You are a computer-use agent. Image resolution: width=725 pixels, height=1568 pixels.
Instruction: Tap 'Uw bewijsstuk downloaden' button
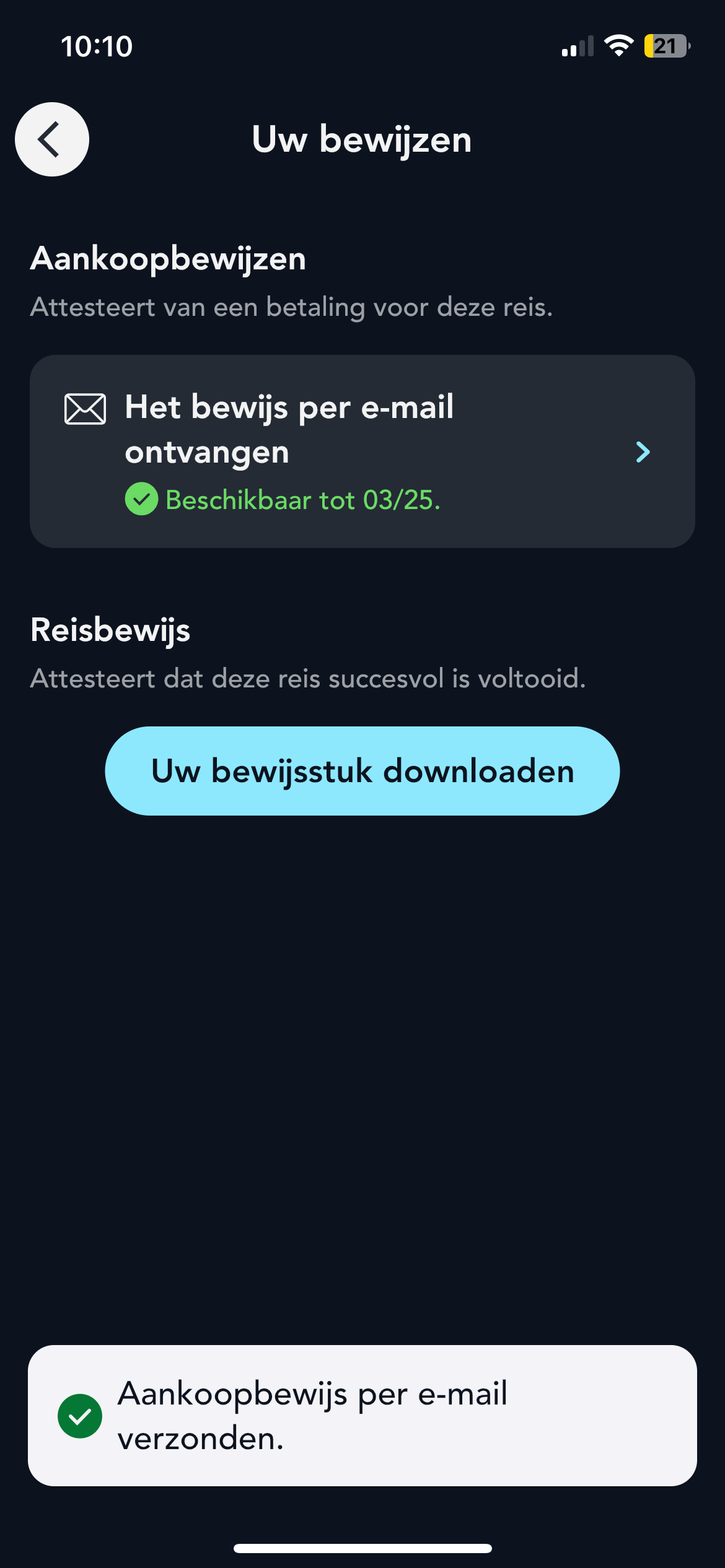(x=362, y=771)
